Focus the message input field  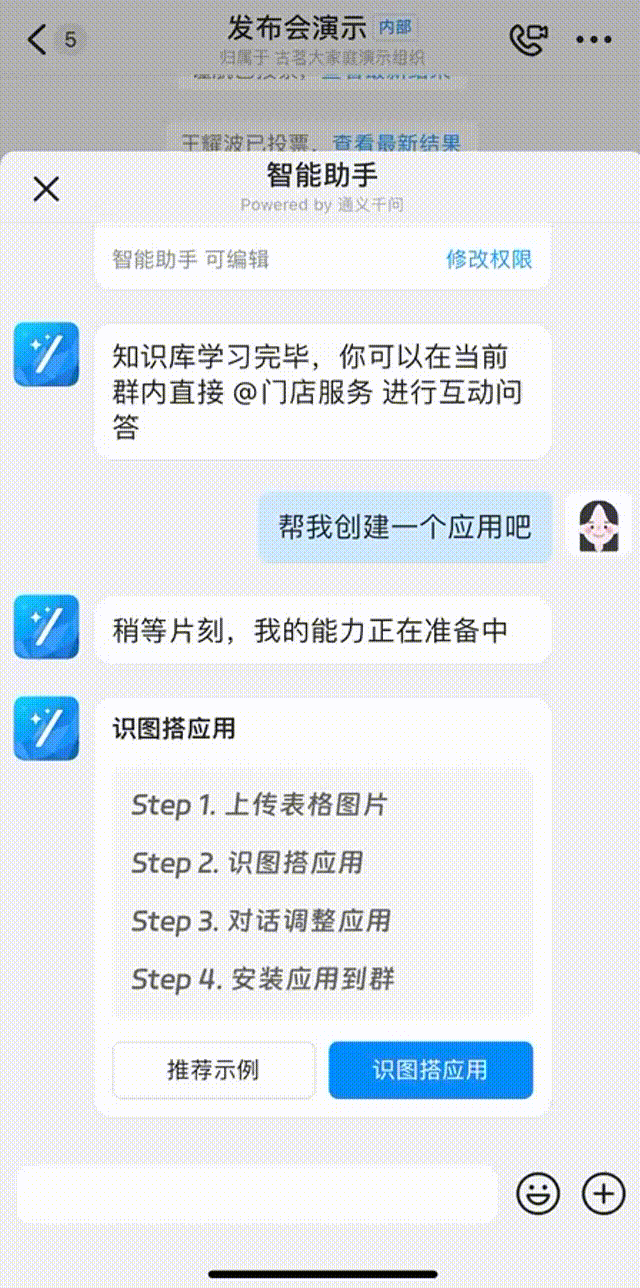[x=256, y=1193]
